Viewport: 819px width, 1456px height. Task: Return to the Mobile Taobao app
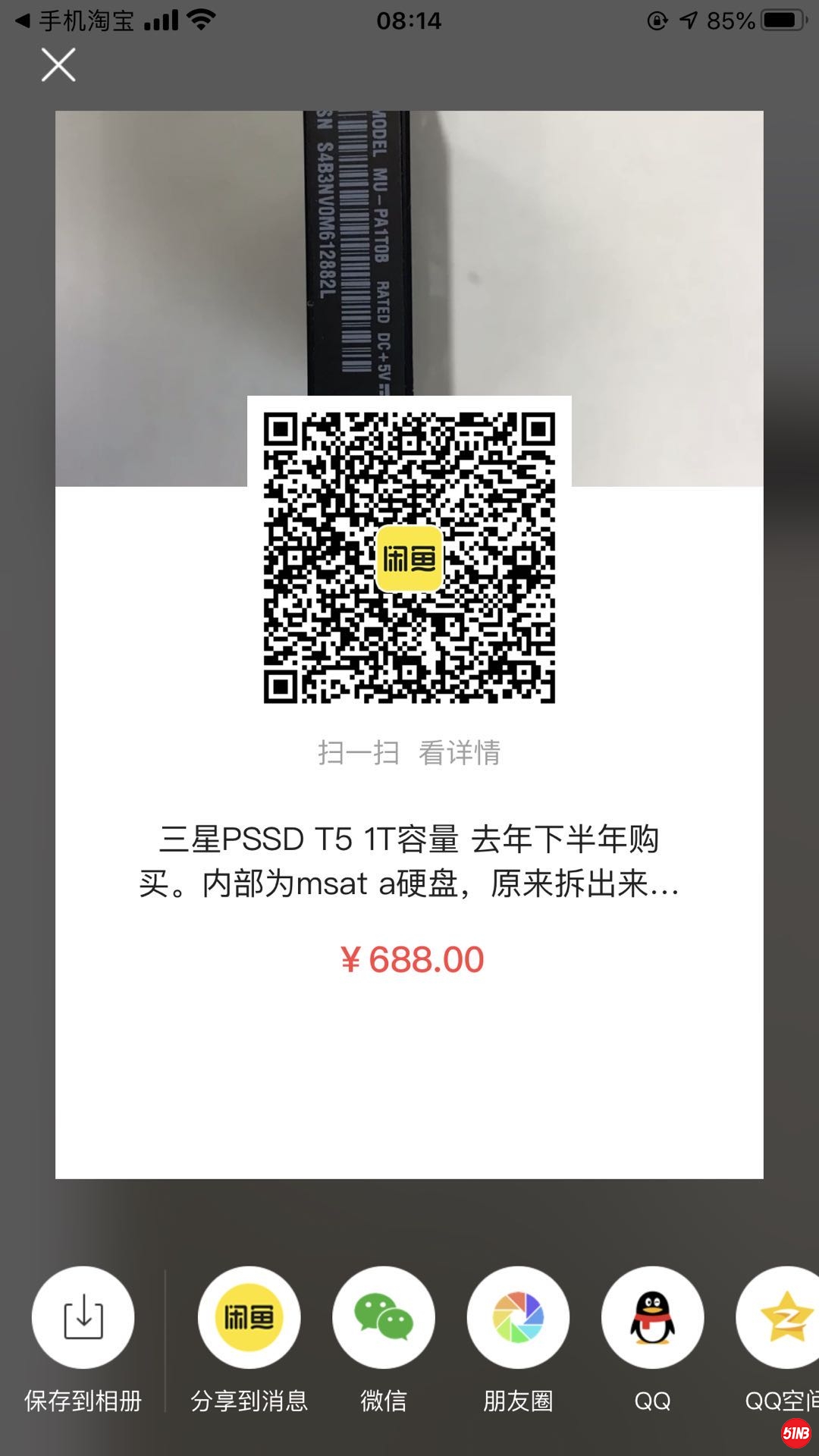(x=74, y=20)
